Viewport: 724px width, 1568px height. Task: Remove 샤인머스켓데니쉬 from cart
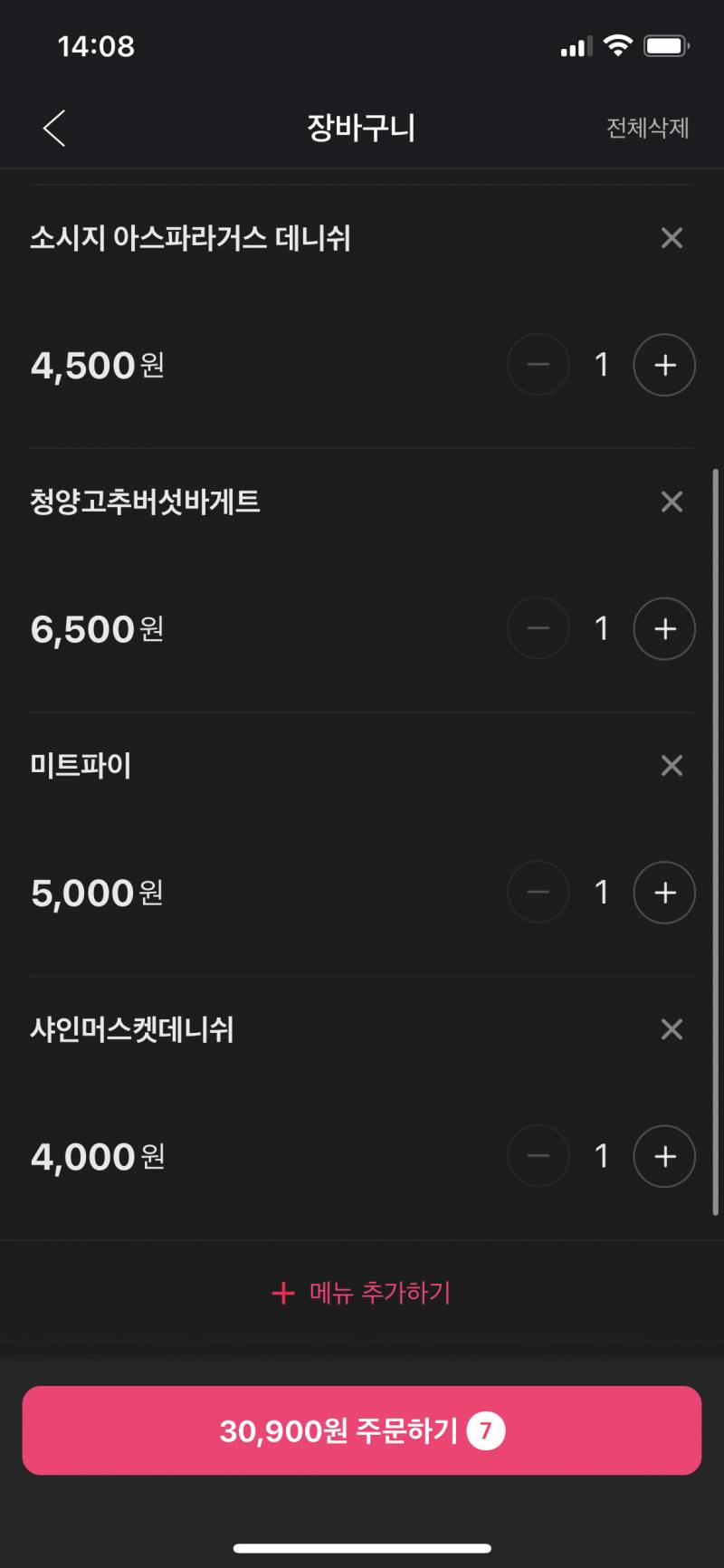click(x=672, y=1028)
